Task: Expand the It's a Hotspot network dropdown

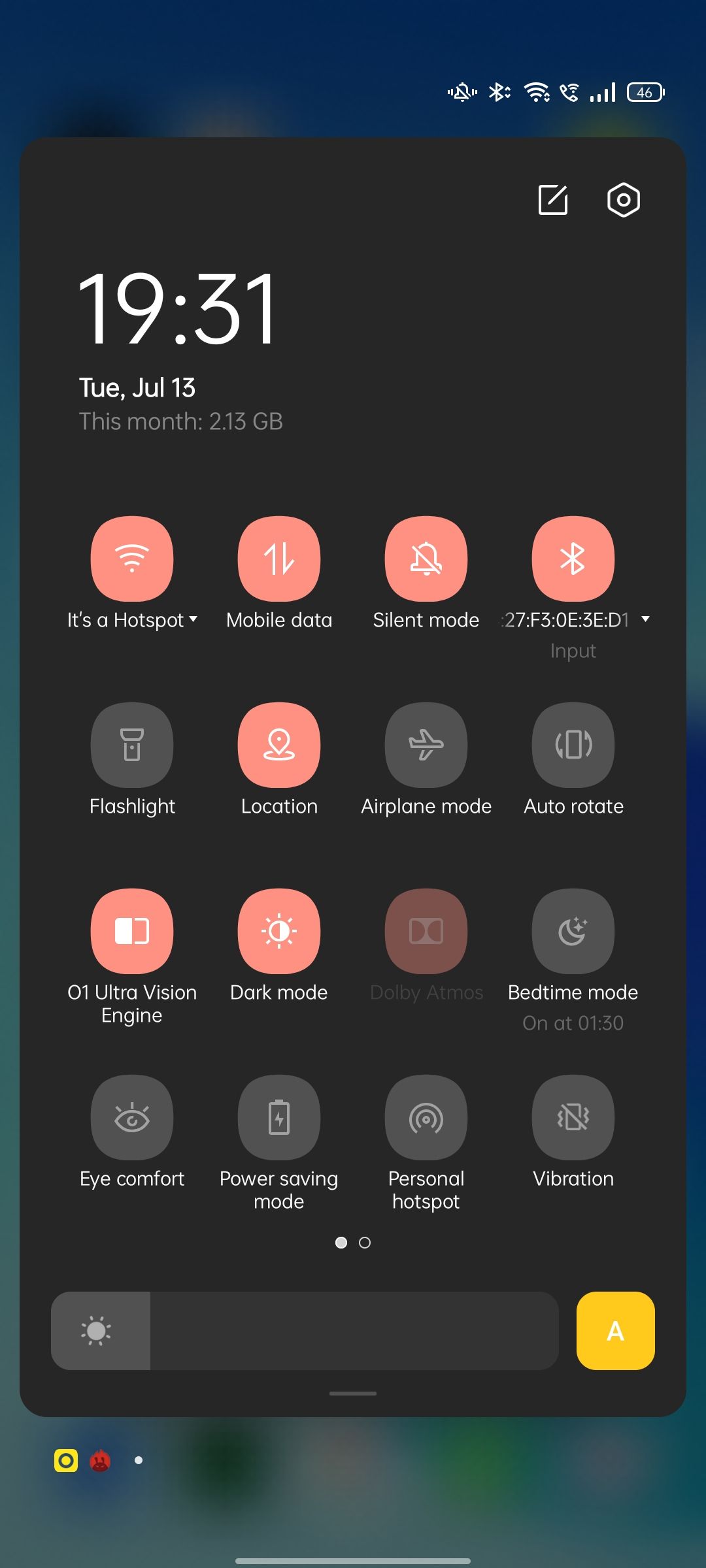Action: (x=193, y=619)
